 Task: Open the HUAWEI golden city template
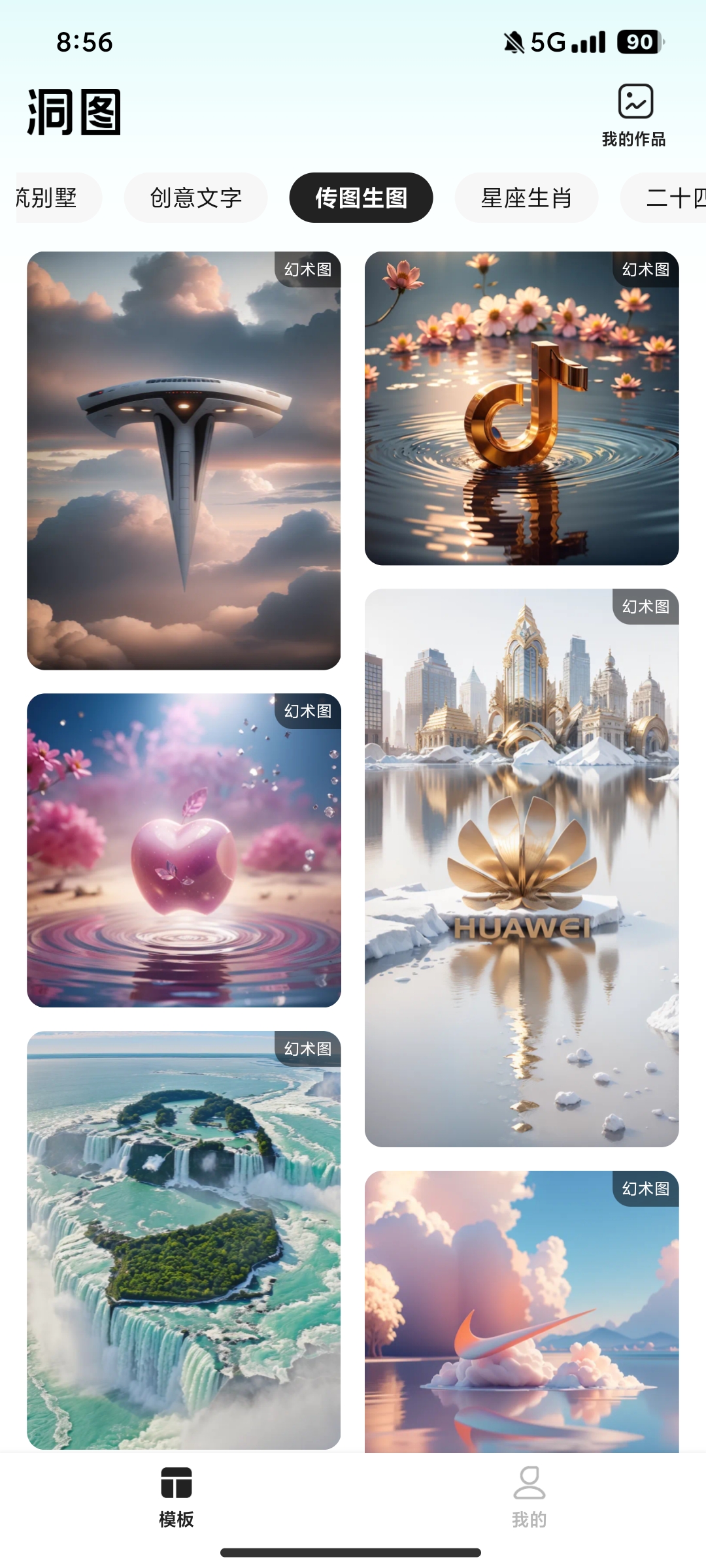(522, 868)
